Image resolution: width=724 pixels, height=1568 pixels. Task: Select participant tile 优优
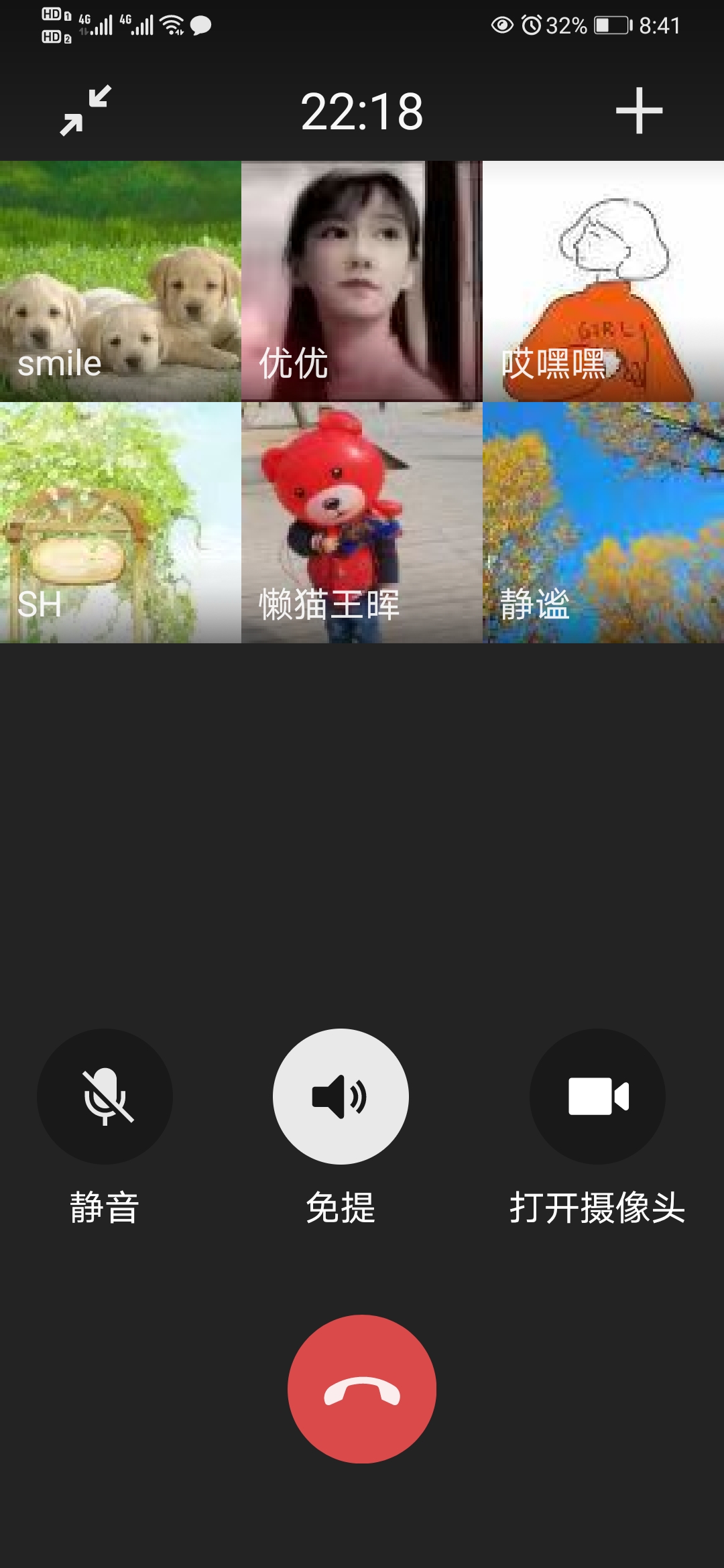coord(362,281)
